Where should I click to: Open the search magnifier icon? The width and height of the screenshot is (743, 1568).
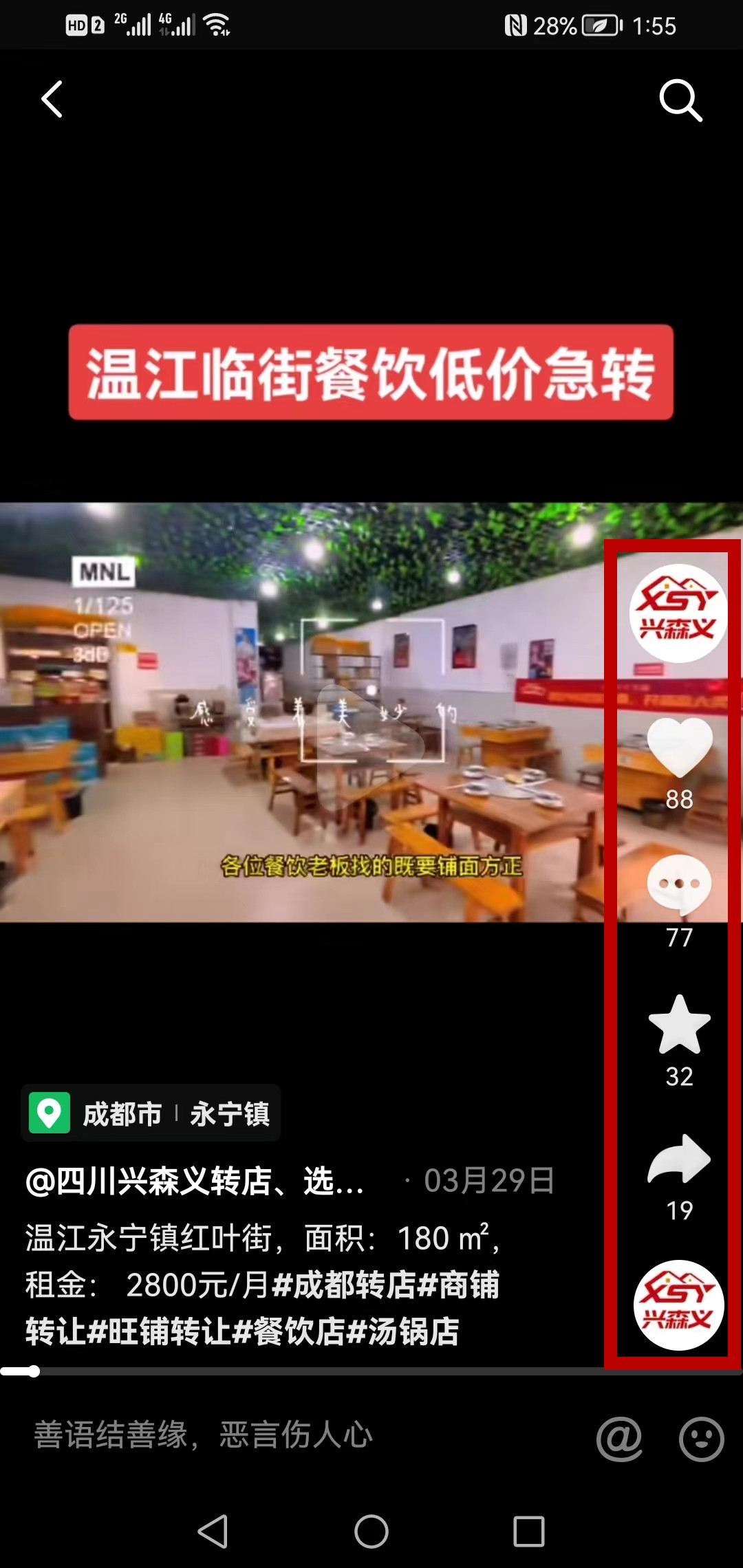coord(680,100)
